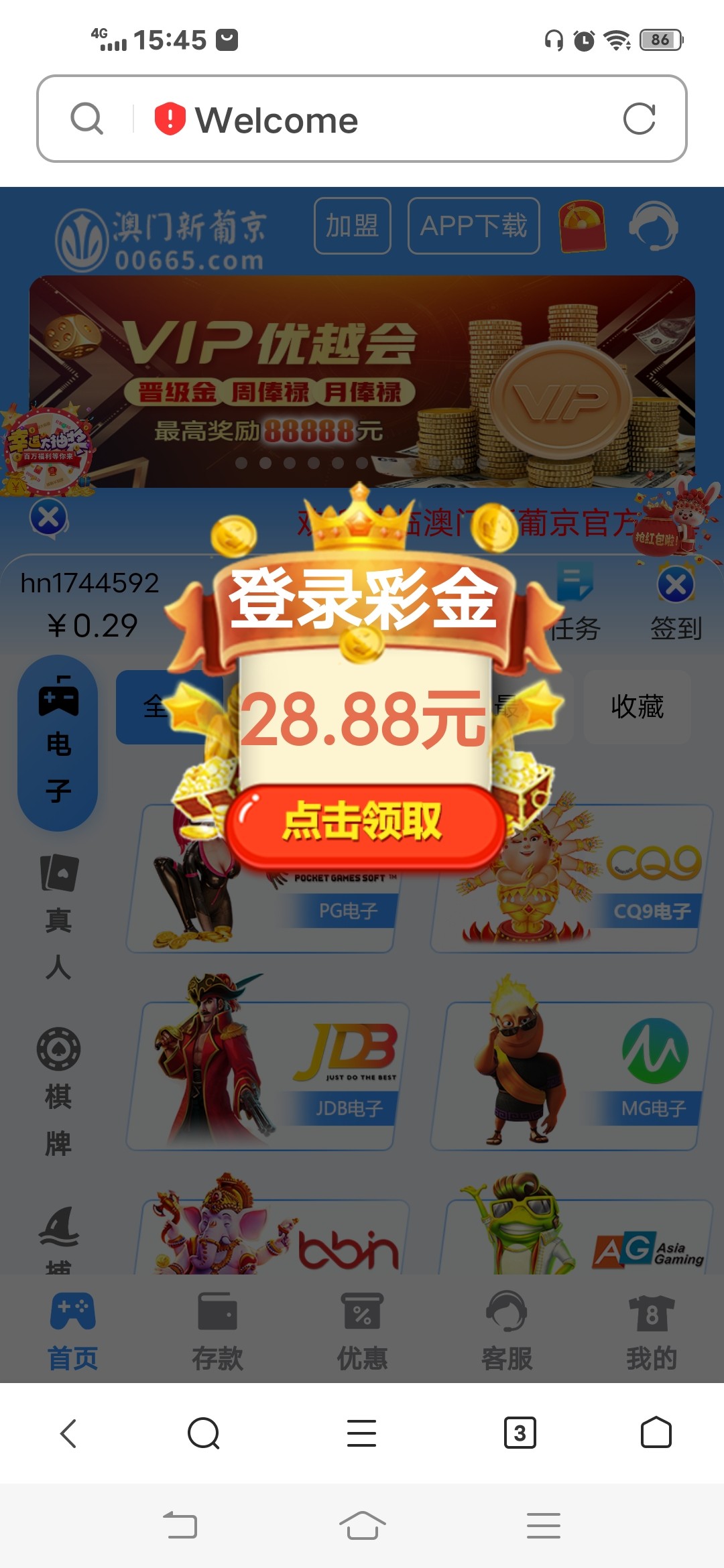
Task: Select the 真人 category
Action: pos(58,918)
